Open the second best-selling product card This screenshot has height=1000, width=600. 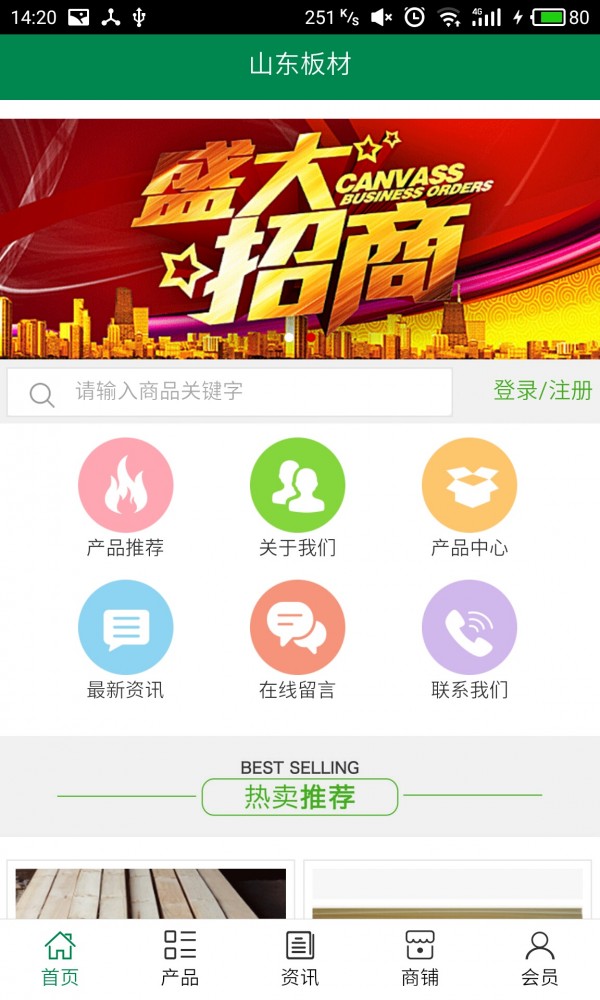click(x=447, y=892)
